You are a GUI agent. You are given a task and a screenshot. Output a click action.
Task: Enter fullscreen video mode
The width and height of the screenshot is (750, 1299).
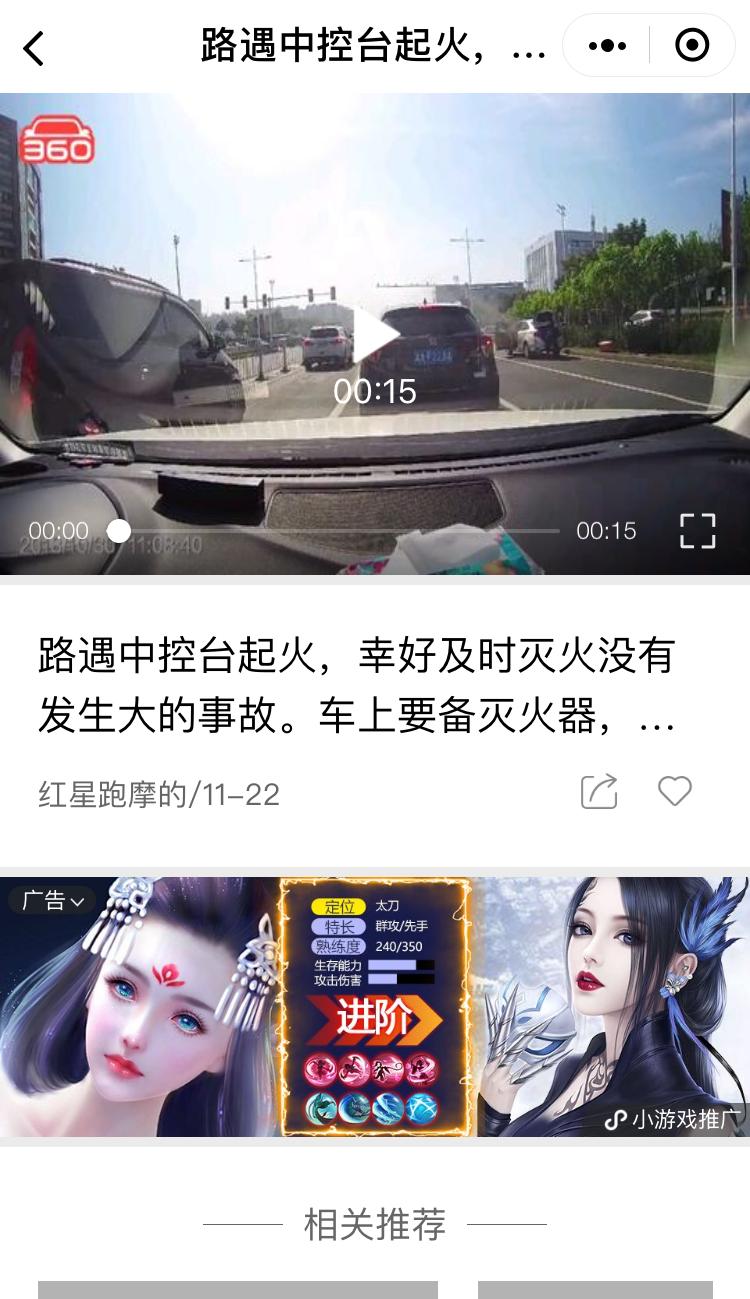697,531
